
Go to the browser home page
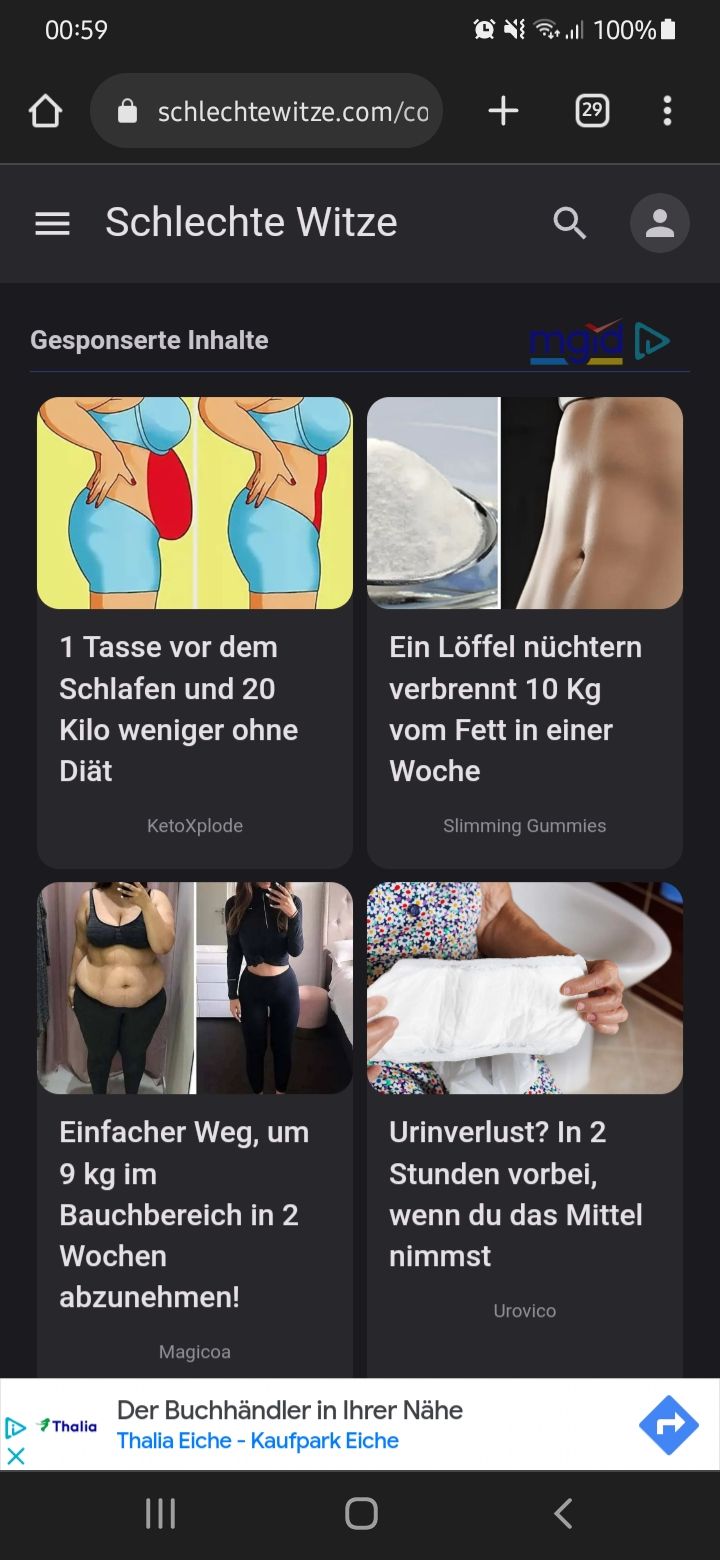(x=46, y=111)
